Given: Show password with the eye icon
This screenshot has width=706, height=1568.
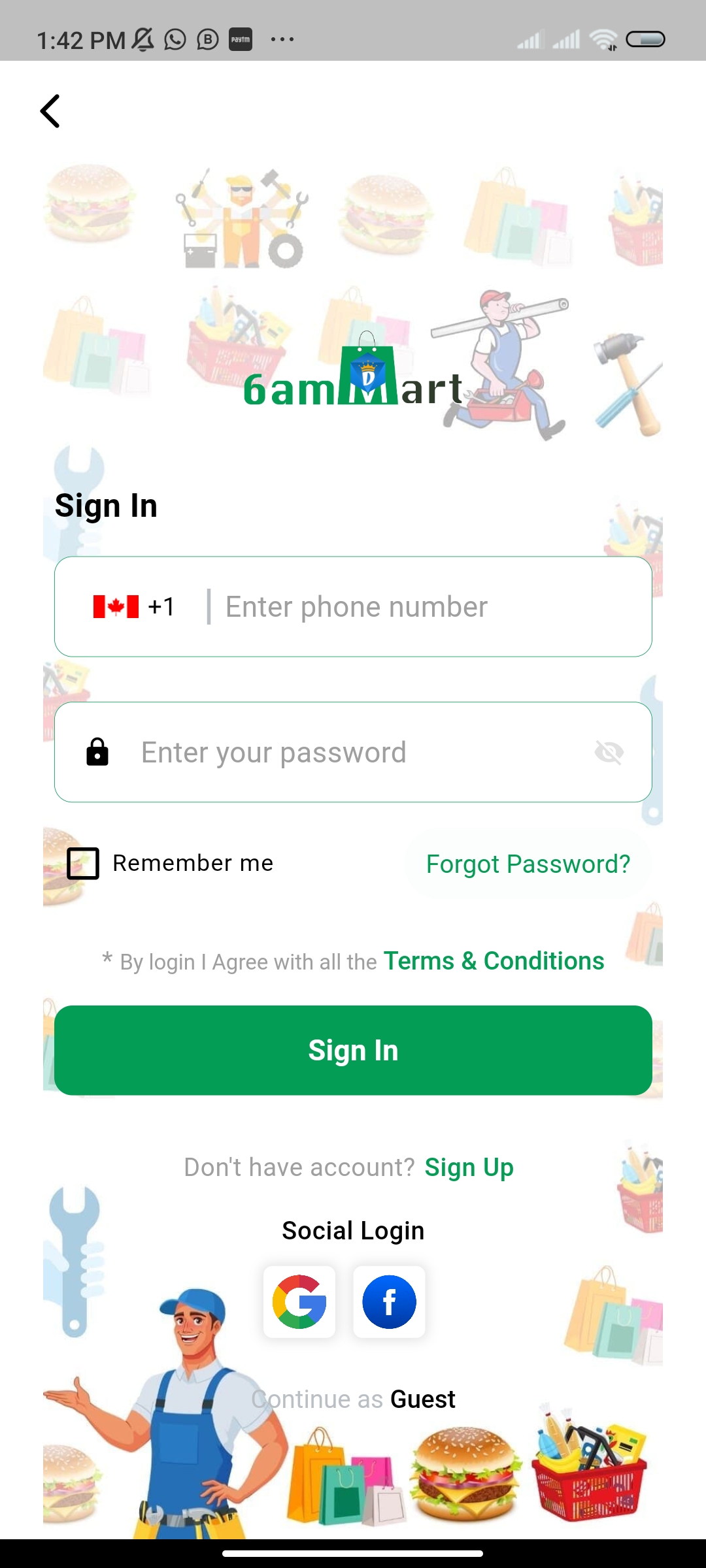Looking at the screenshot, I should (609, 753).
